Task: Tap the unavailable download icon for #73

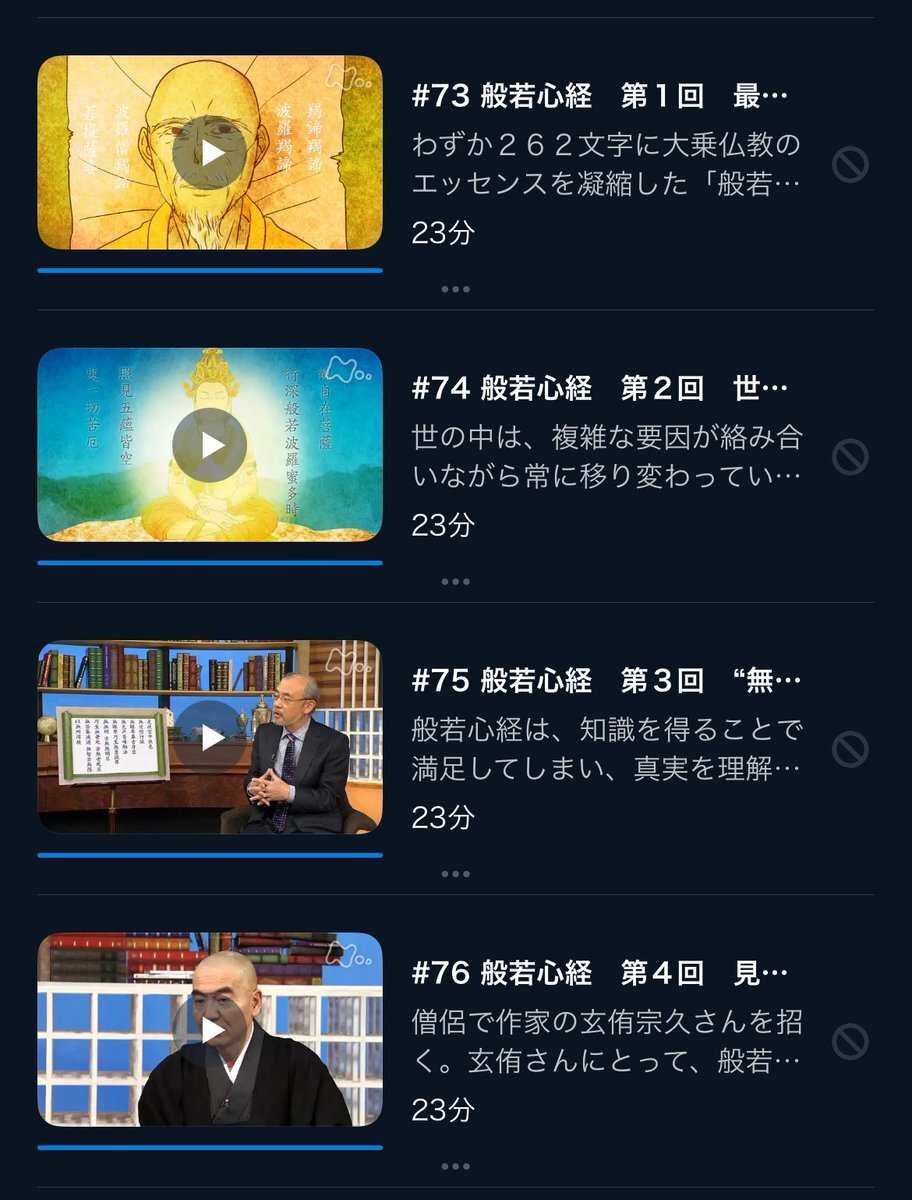Action: (850, 164)
